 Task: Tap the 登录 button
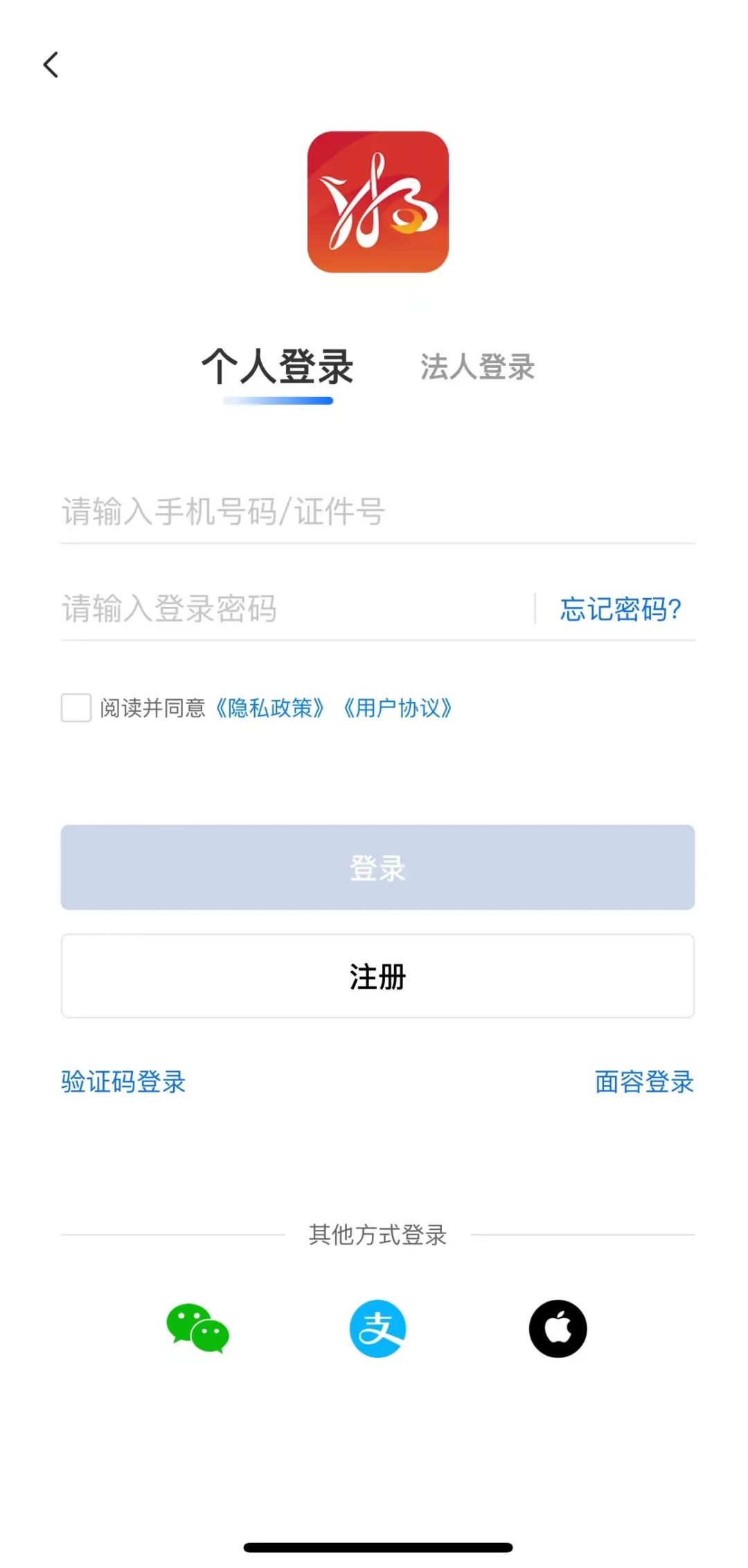377,867
